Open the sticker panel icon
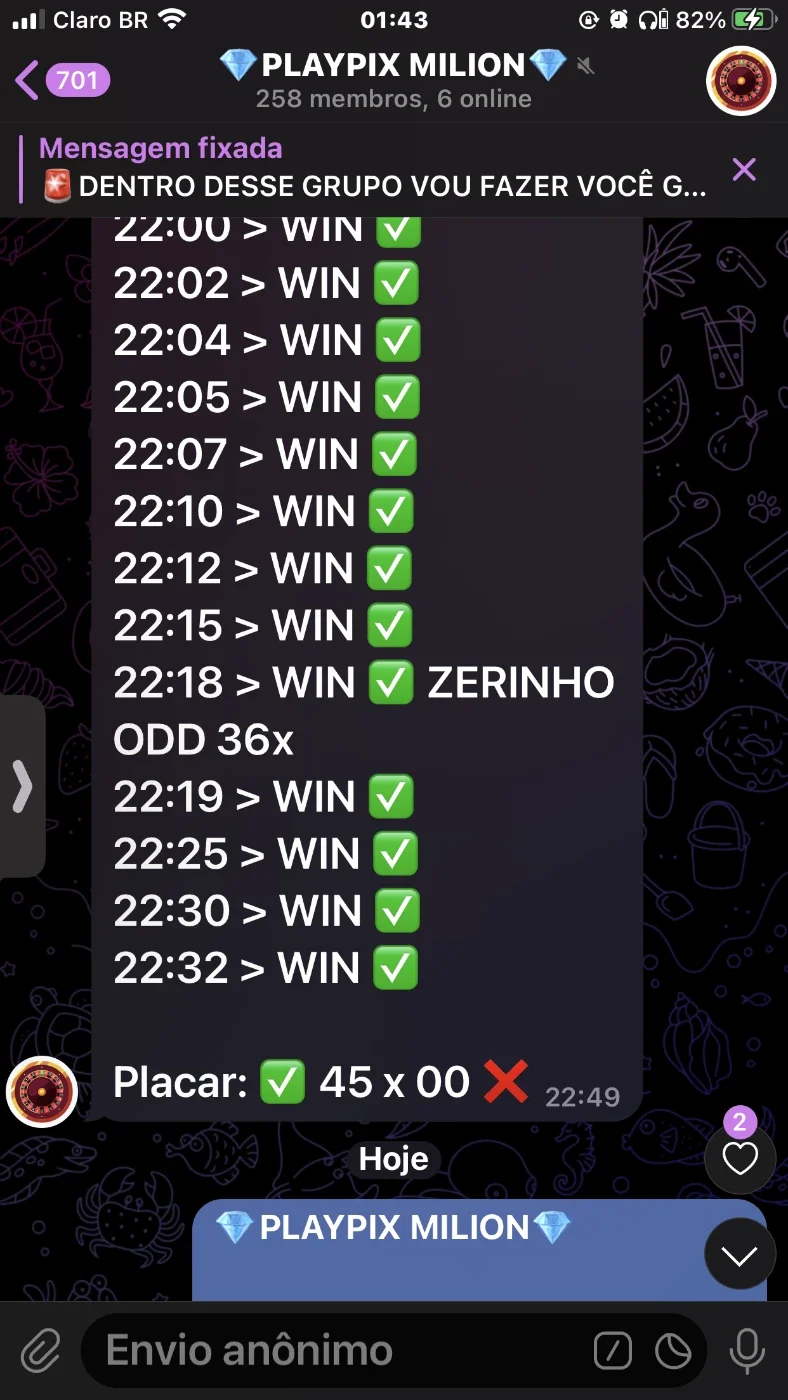788x1400 pixels. (673, 1351)
